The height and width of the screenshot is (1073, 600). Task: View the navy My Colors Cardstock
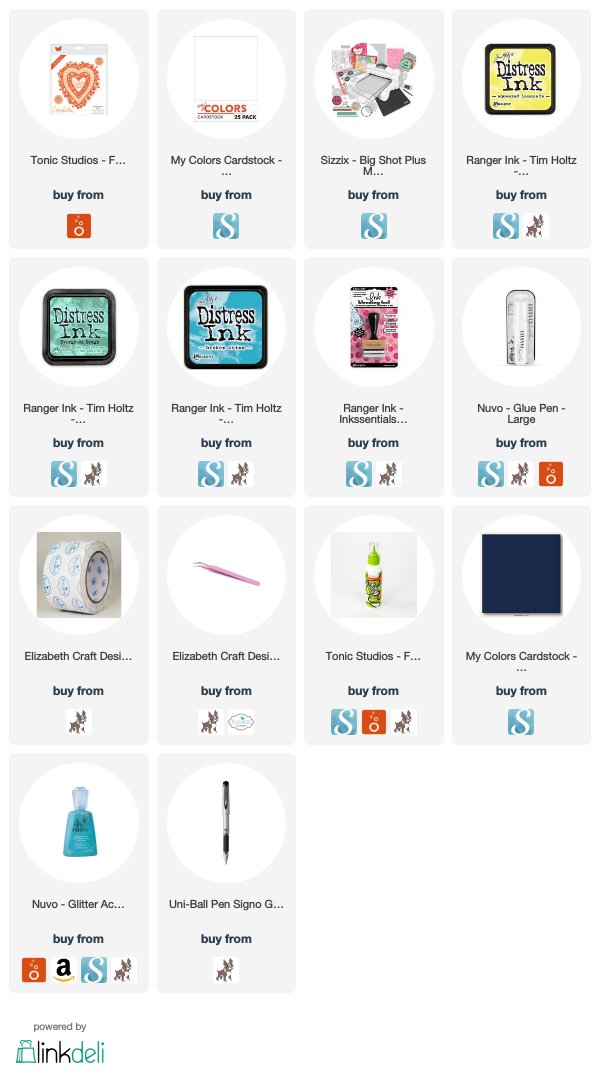521,575
